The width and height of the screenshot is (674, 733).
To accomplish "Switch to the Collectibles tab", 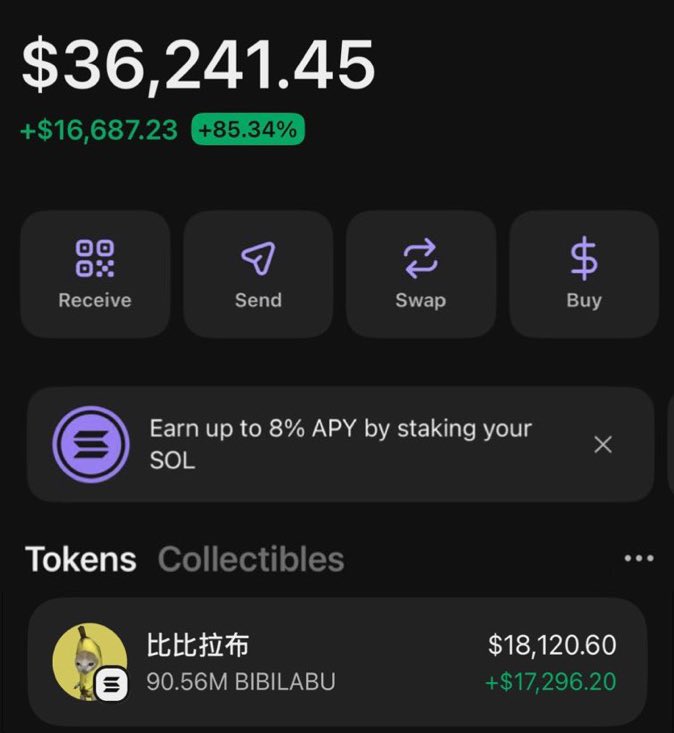I will pyautogui.click(x=251, y=559).
